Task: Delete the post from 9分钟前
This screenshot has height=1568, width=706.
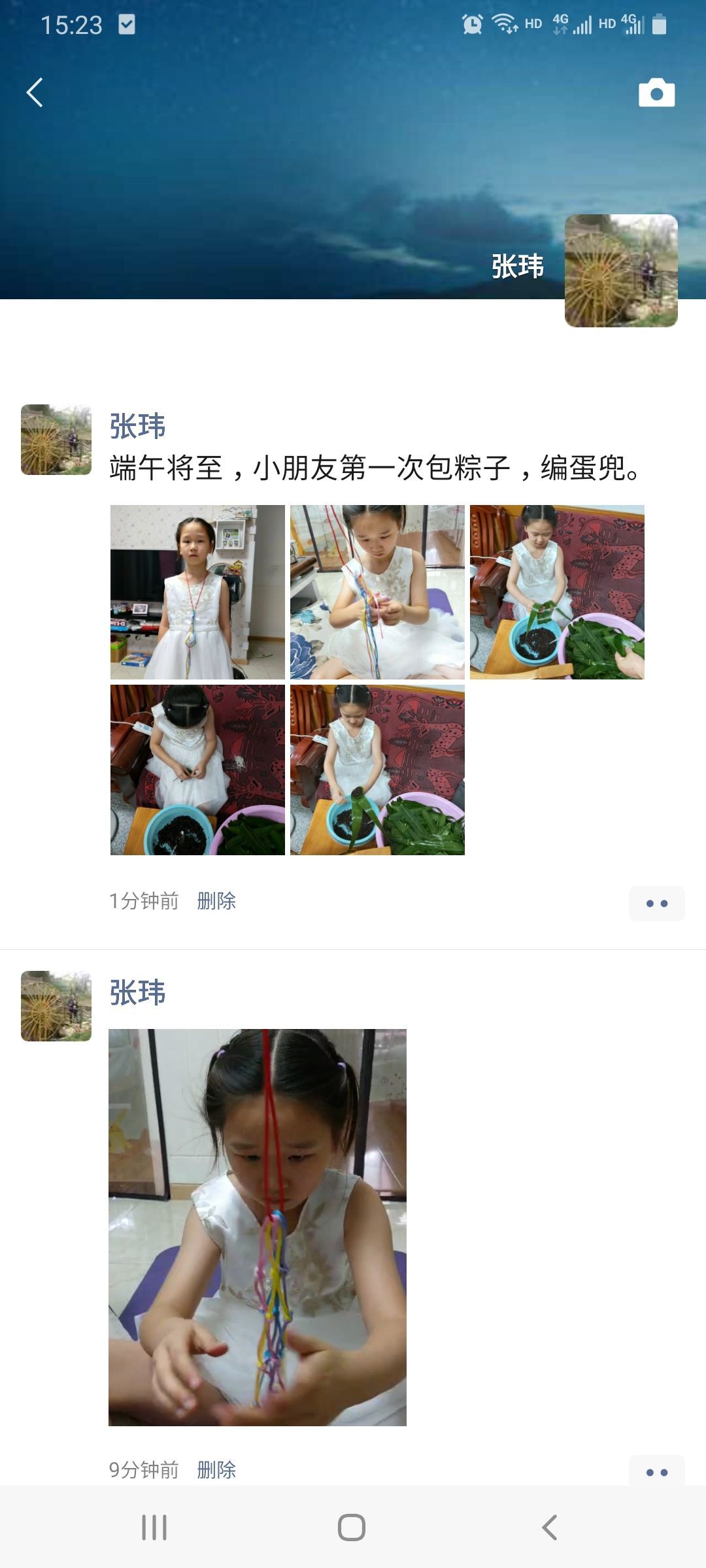Action: 216,1470
